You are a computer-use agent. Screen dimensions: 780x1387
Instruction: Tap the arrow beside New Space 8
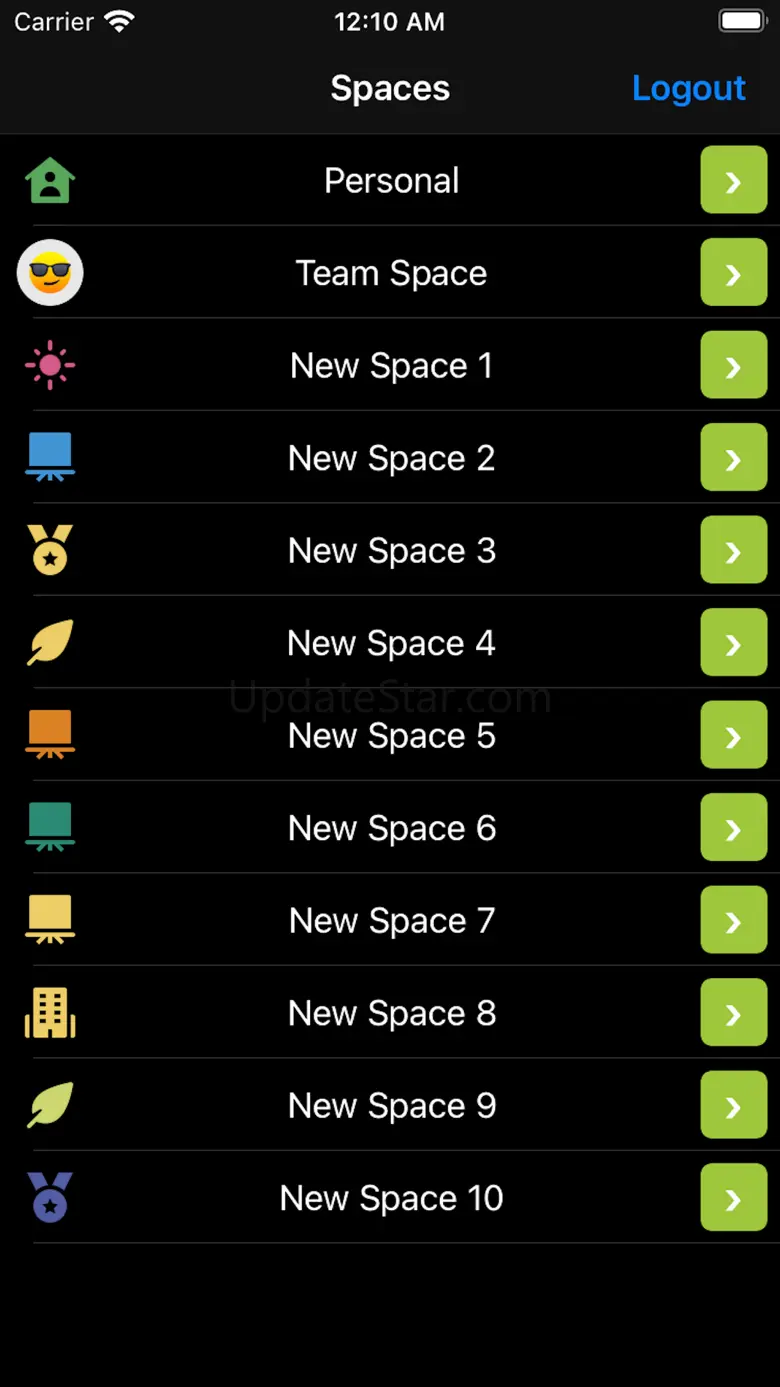[734, 1013]
